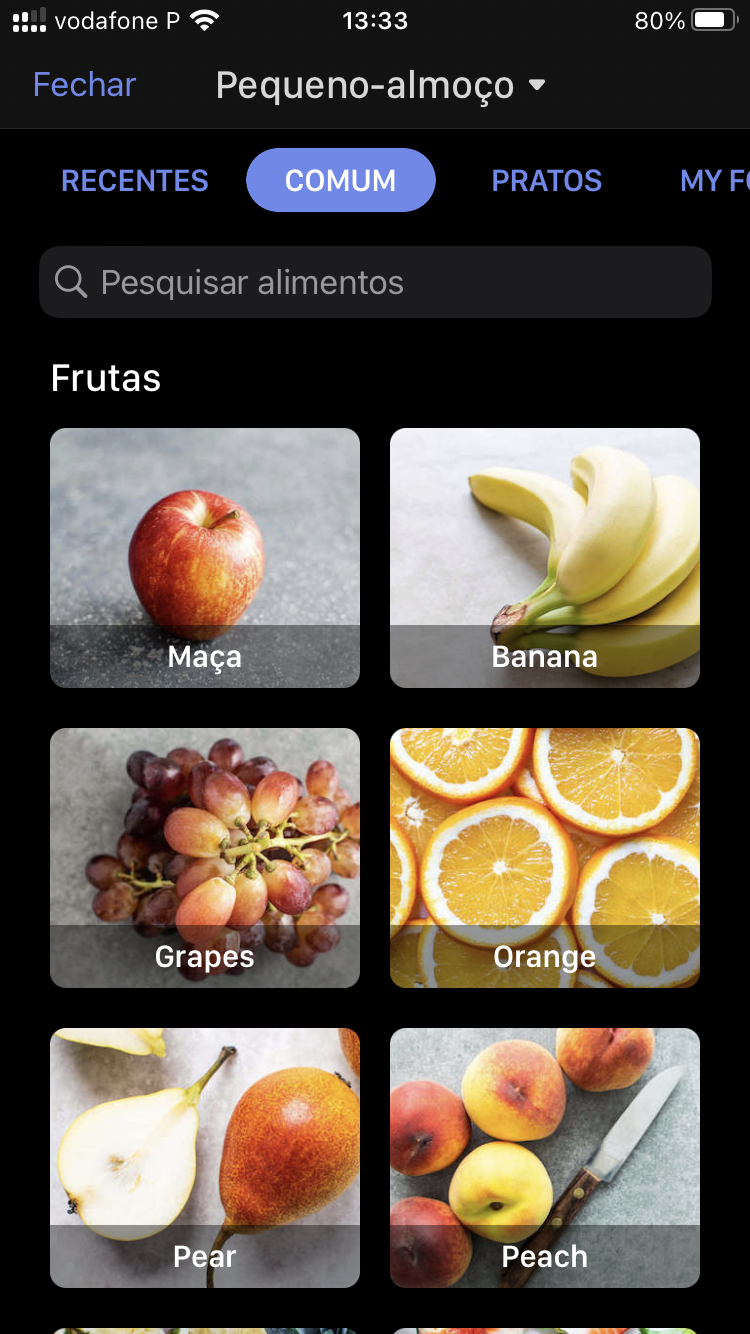Tap Fechar to close the screen
The height and width of the screenshot is (1334, 750).
[84, 85]
